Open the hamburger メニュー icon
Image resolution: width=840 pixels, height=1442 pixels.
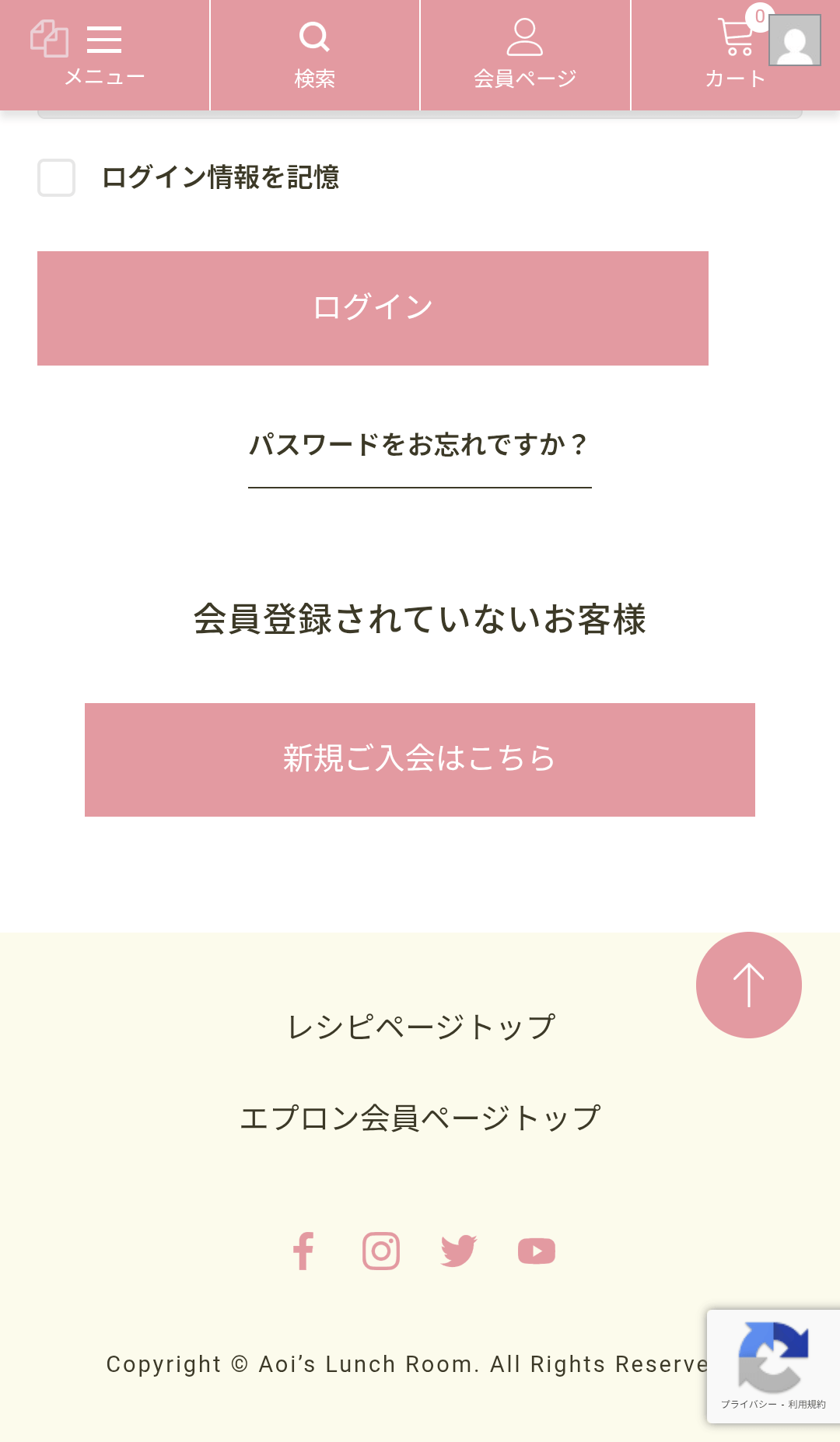tap(105, 40)
